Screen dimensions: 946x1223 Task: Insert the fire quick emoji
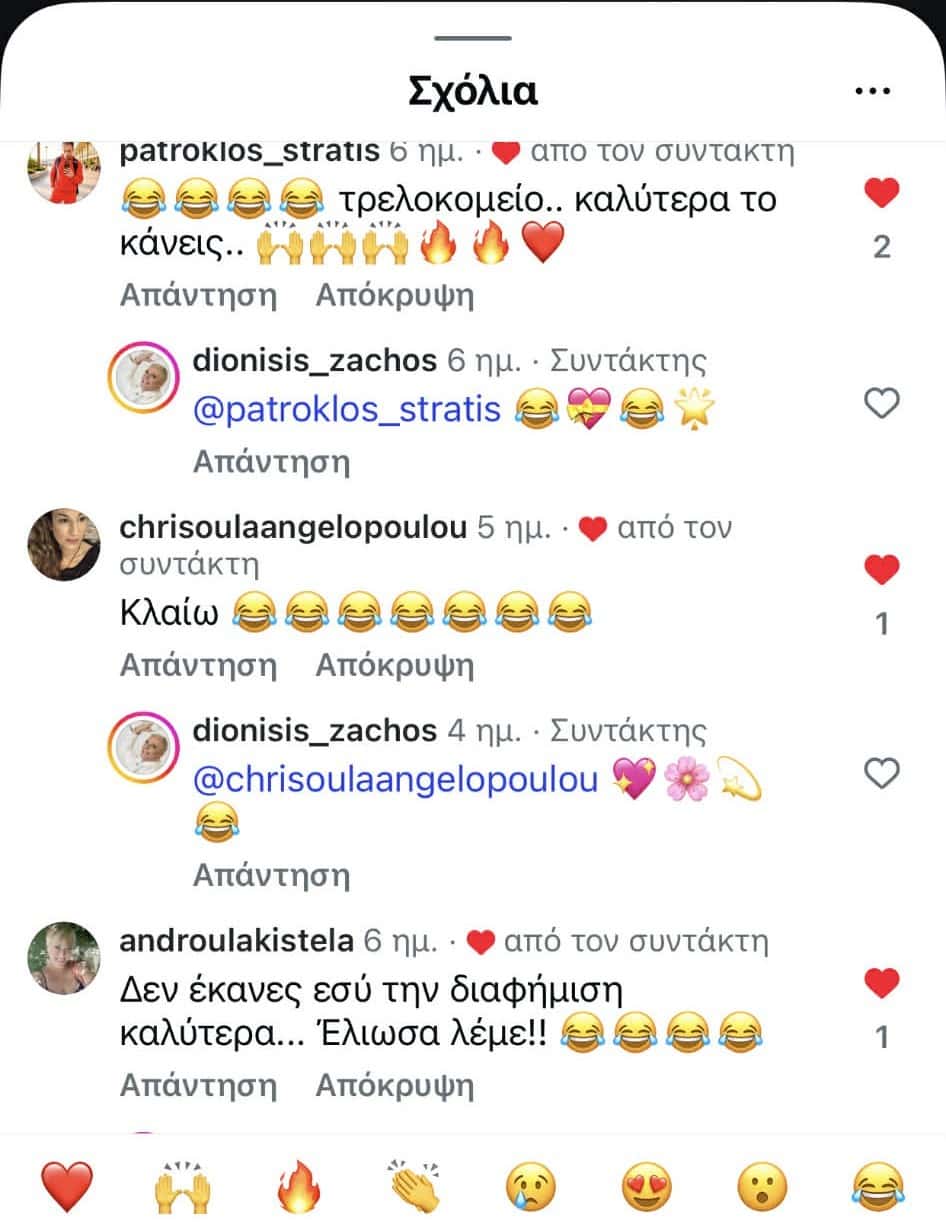tap(300, 1187)
